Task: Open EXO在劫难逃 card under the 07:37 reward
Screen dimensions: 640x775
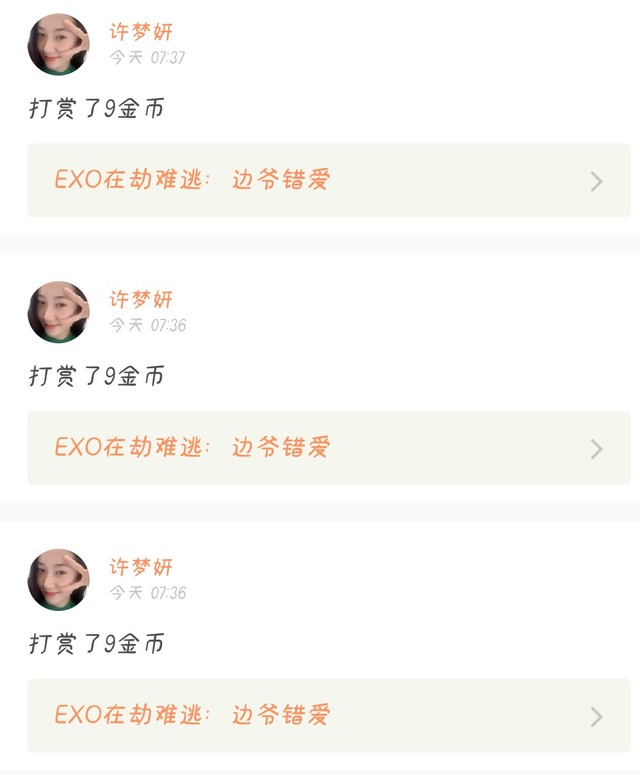Action: pos(329,180)
